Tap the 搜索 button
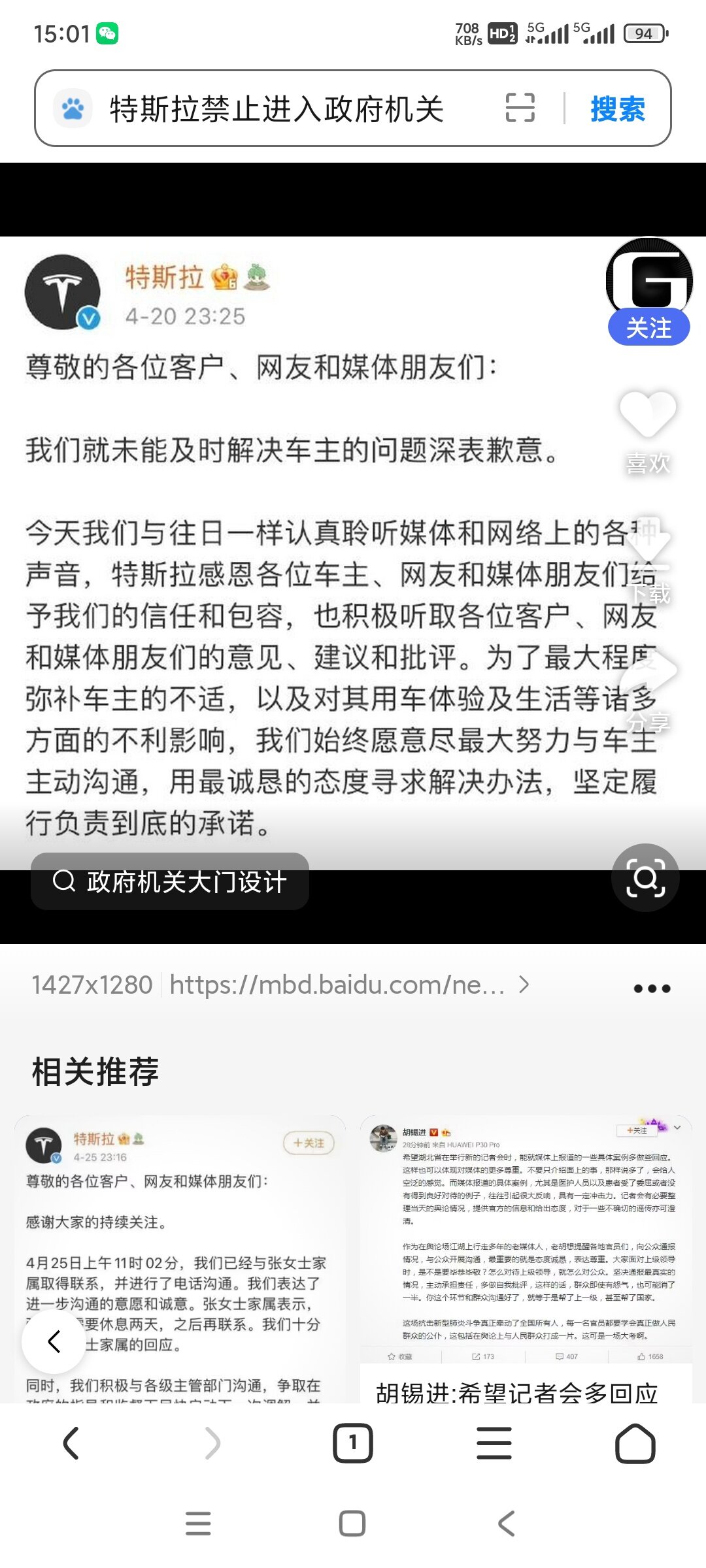Image resolution: width=706 pixels, height=1568 pixels. click(617, 108)
